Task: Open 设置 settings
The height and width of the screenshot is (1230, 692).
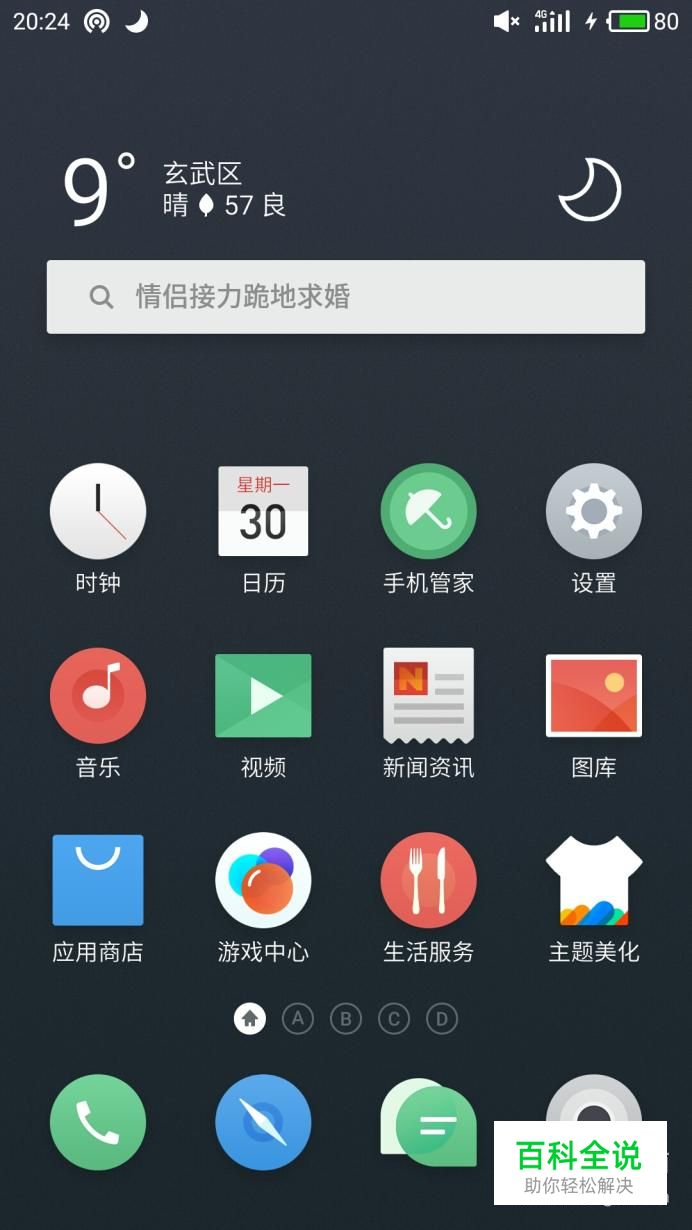Action: click(x=594, y=512)
